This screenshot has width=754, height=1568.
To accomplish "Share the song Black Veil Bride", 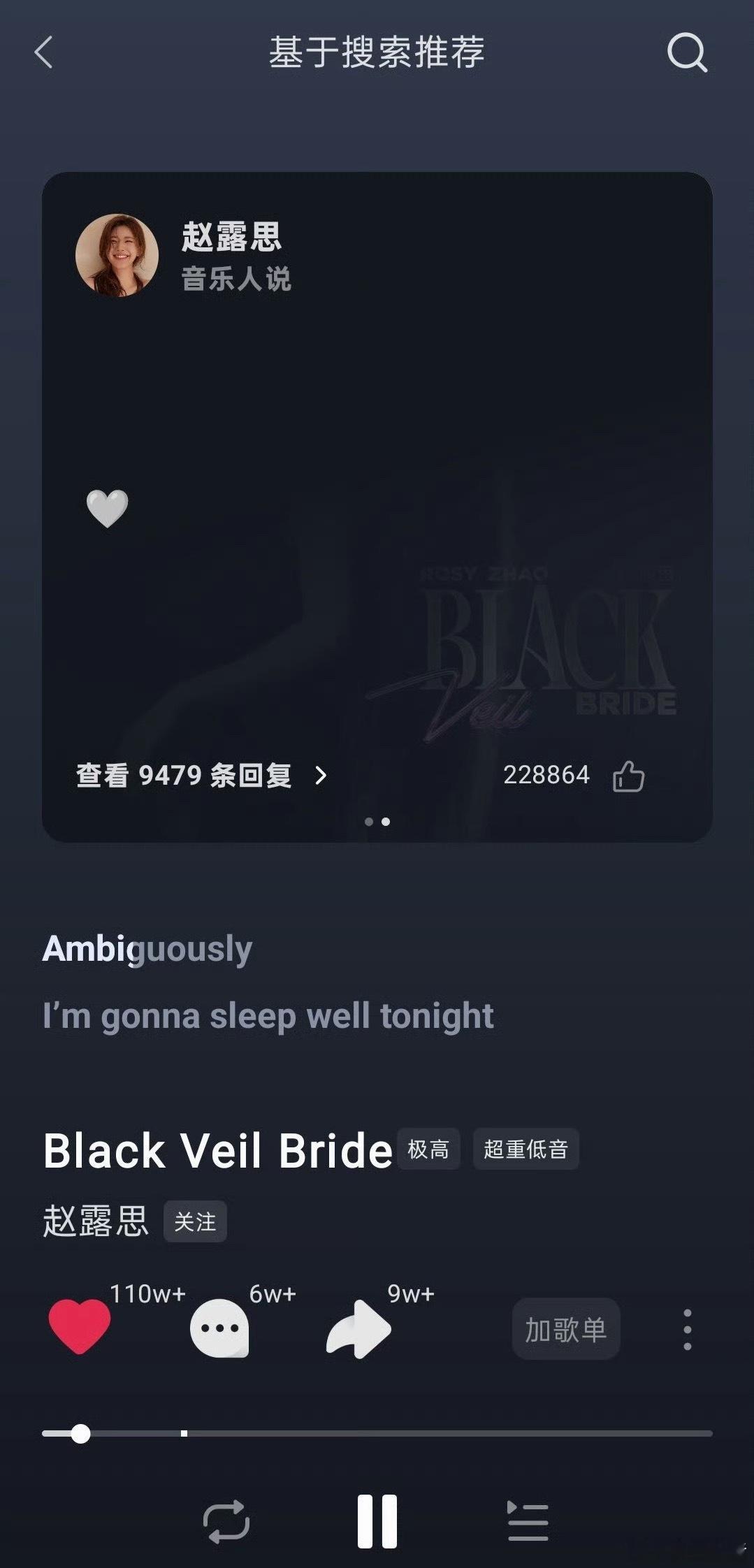I will click(358, 1328).
